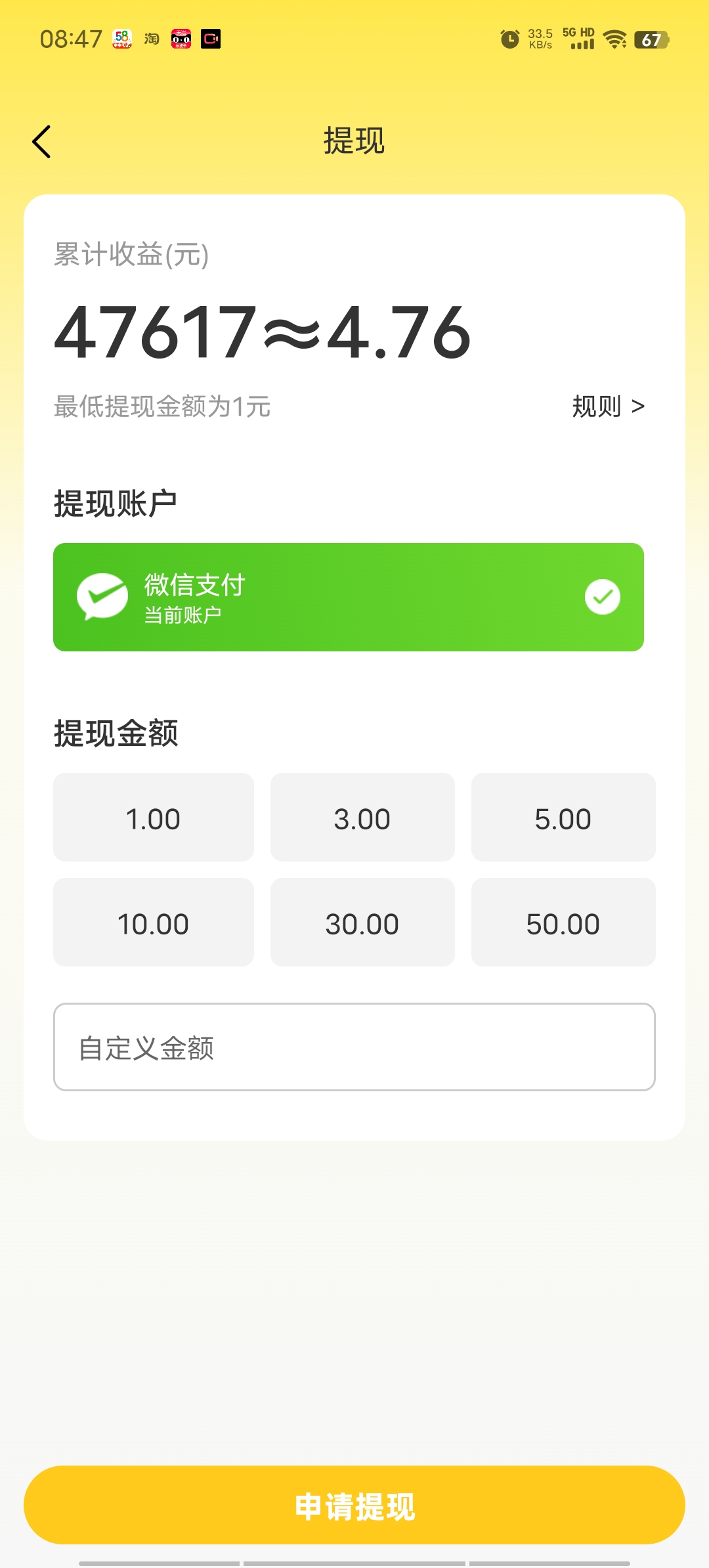Expand the rules via the chevron arrow
The width and height of the screenshot is (709, 1568).
coord(638,407)
